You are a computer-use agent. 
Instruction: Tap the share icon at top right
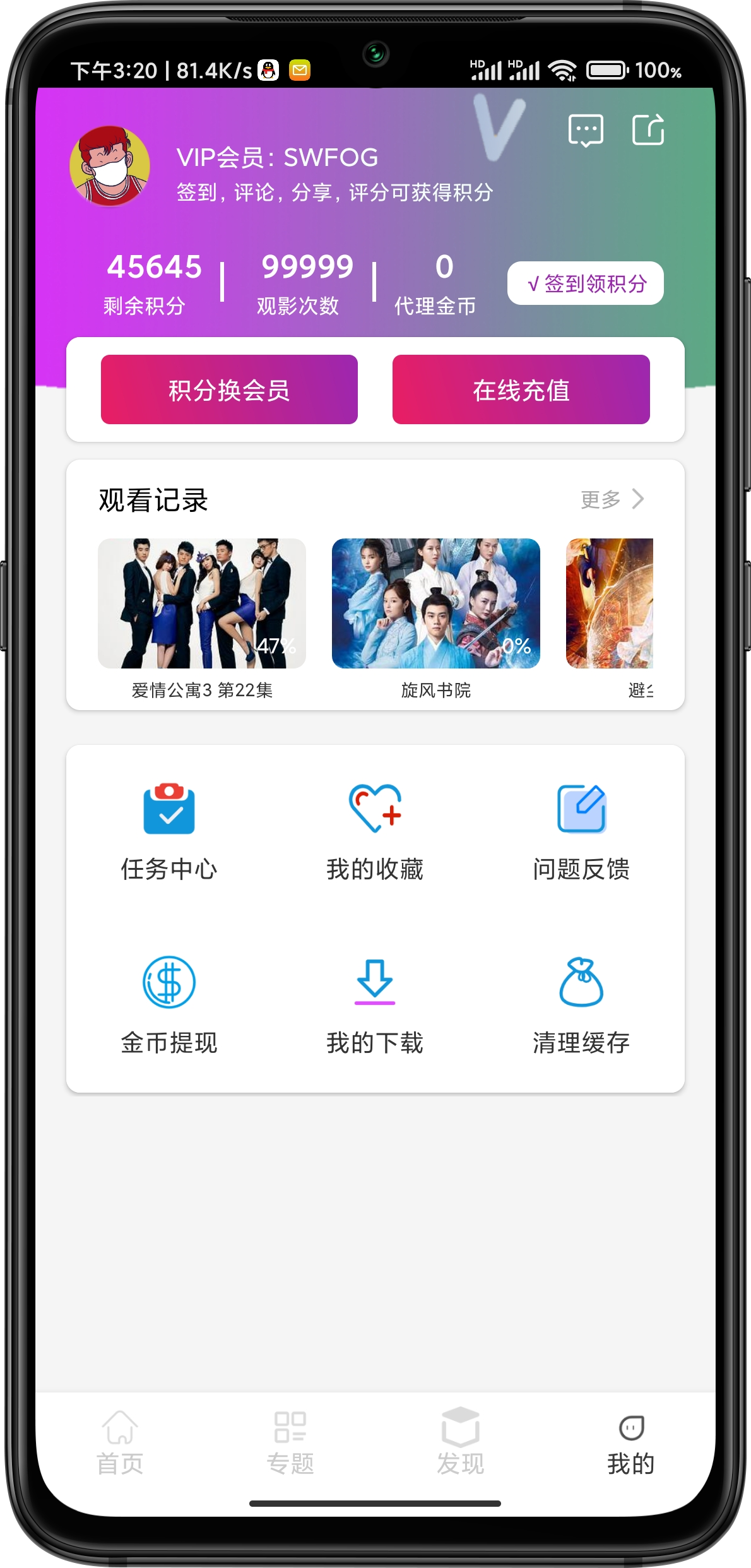click(648, 129)
